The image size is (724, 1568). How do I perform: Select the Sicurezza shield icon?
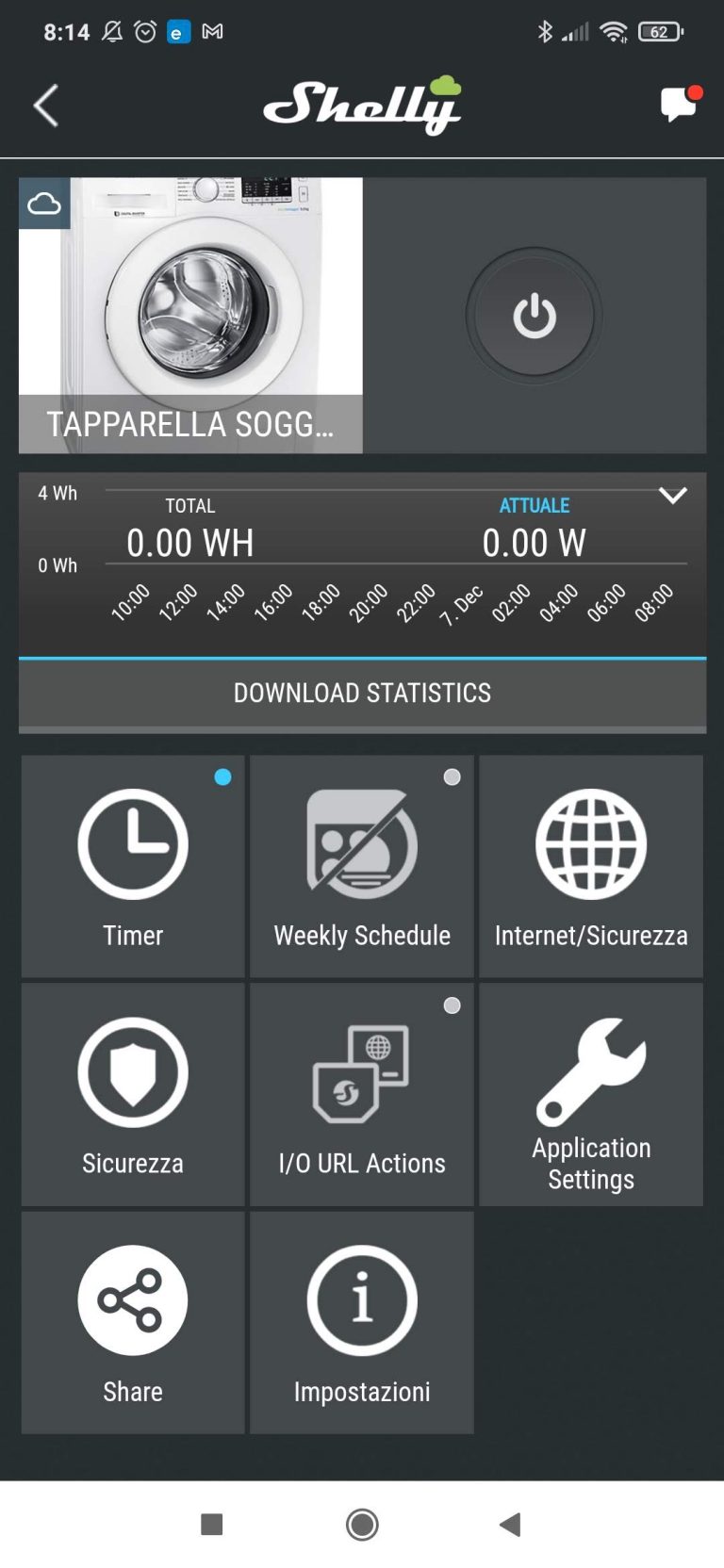[133, 1071]
